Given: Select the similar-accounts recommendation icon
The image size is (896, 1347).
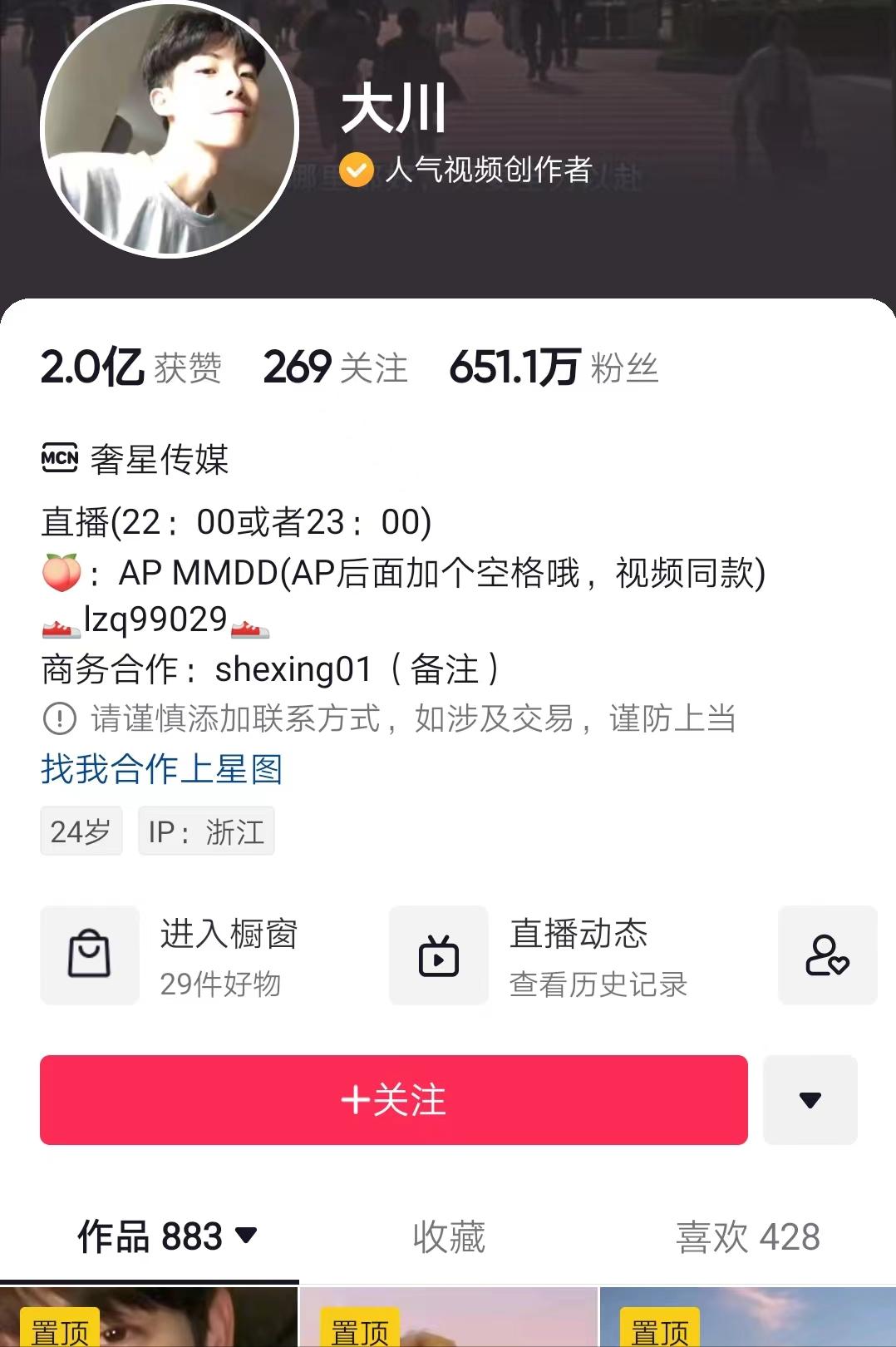Looking at the screenshot, I should click(x=827, y=955).
